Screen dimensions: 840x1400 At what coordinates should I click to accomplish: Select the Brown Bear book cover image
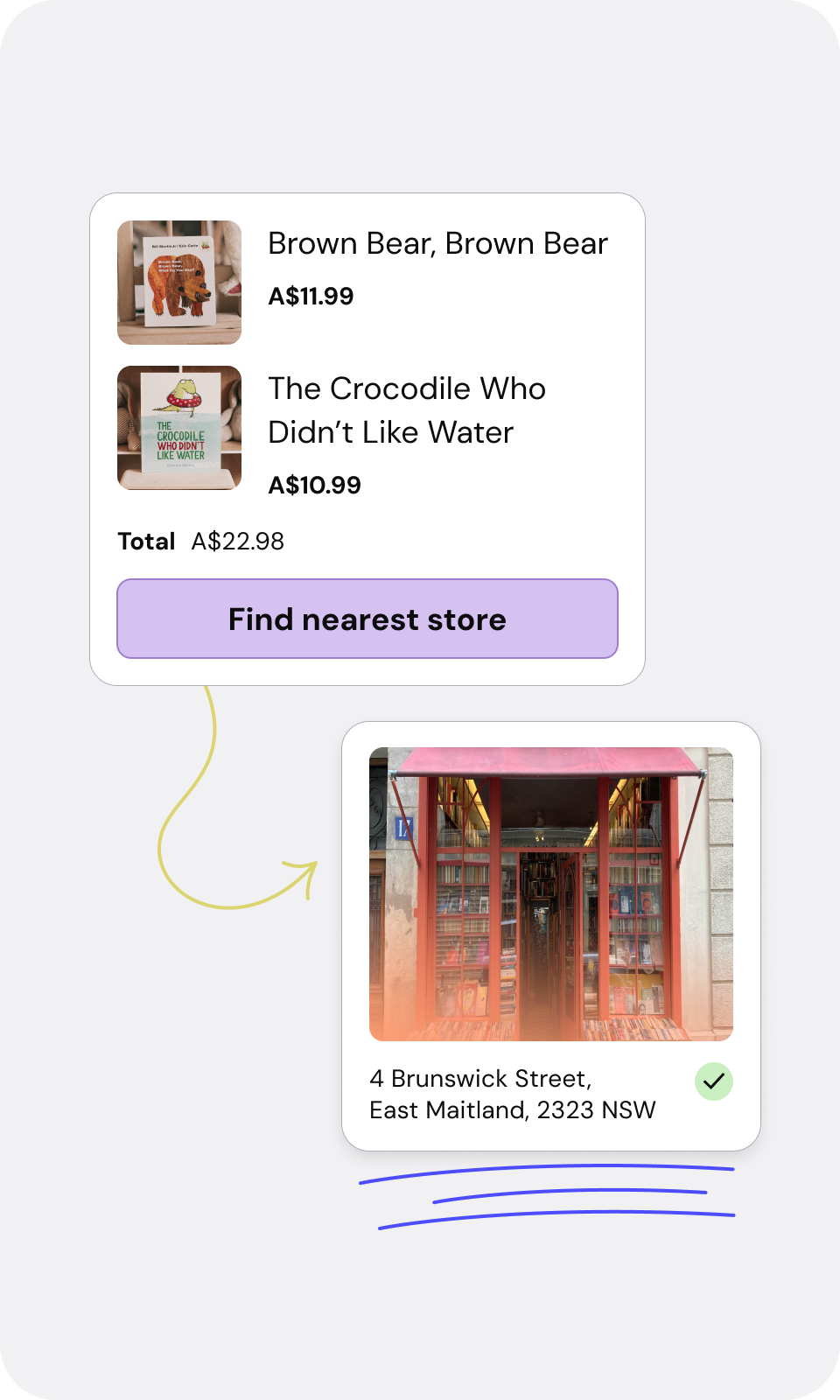(178, 282)
